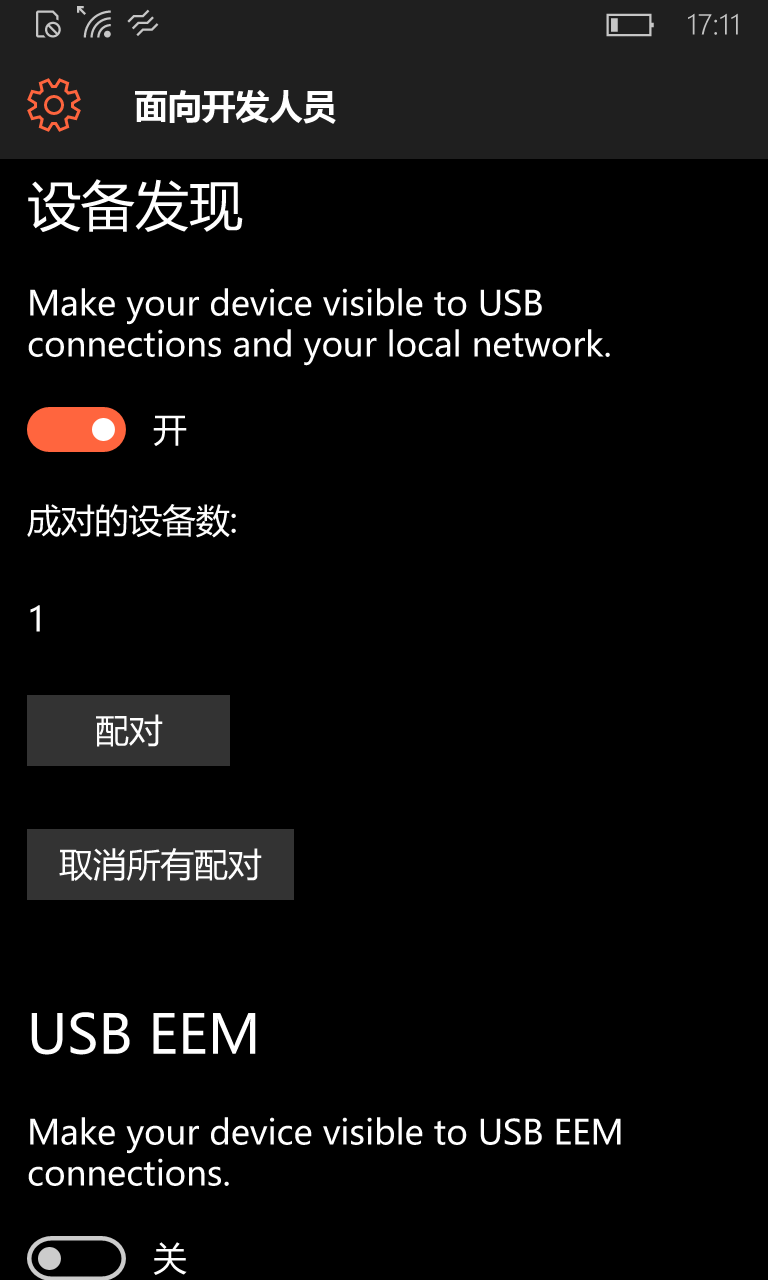This screenshot has height=1280, width=768.
Task: Turn off the 设备发现 toggle
Action: click(77, 430)
